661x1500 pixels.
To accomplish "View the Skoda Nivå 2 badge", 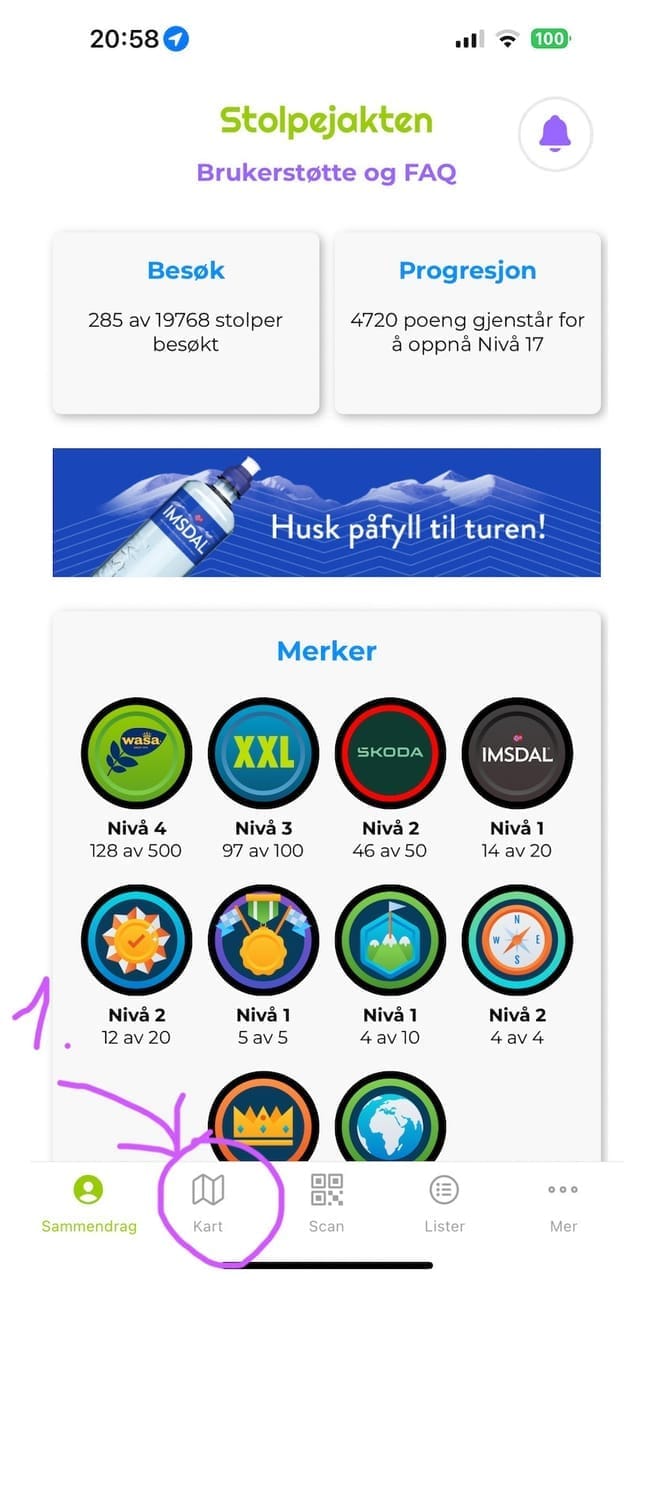I will pyautogui.click(x=390, y=753).
